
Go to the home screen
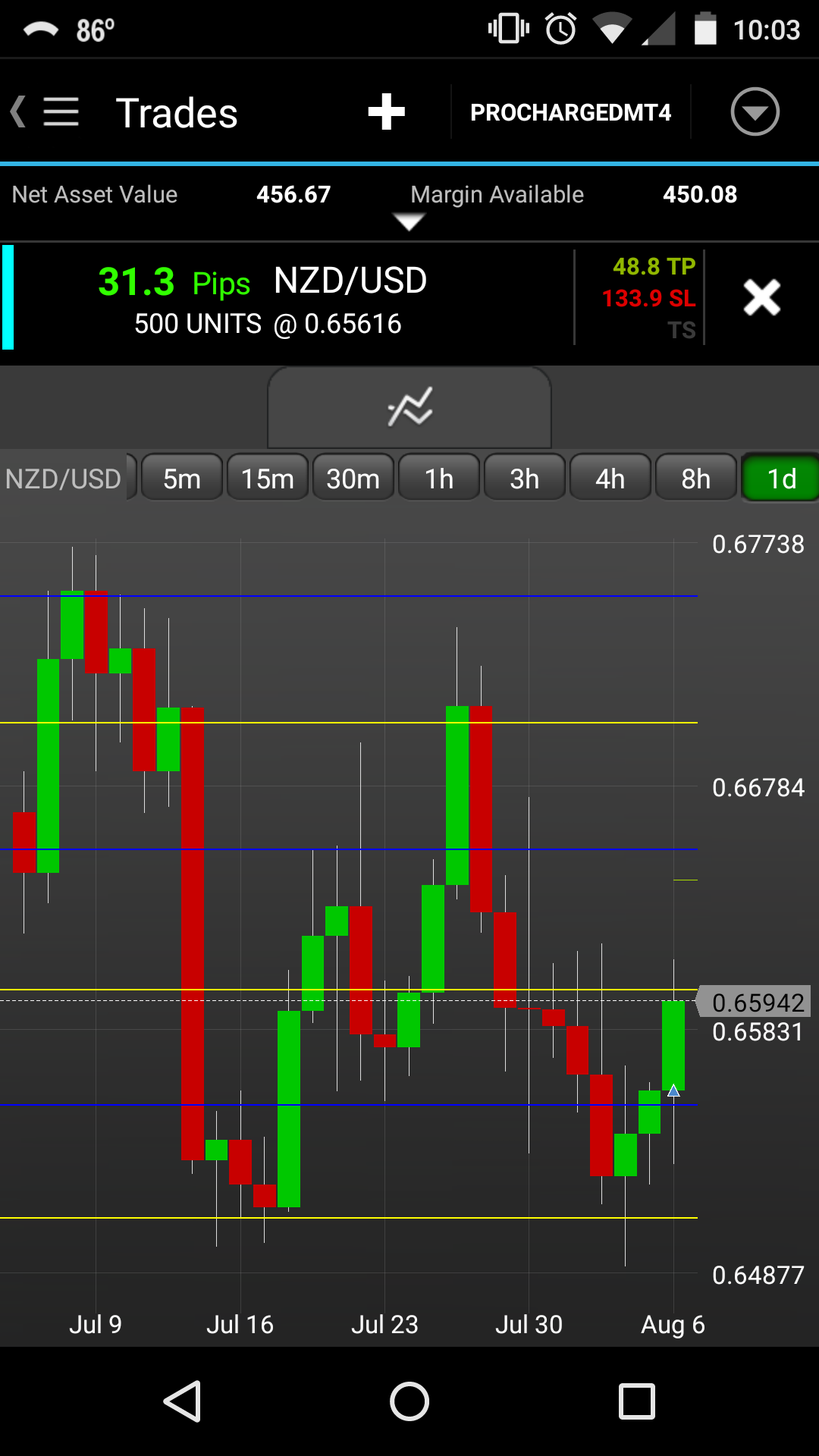point(409,1401)
